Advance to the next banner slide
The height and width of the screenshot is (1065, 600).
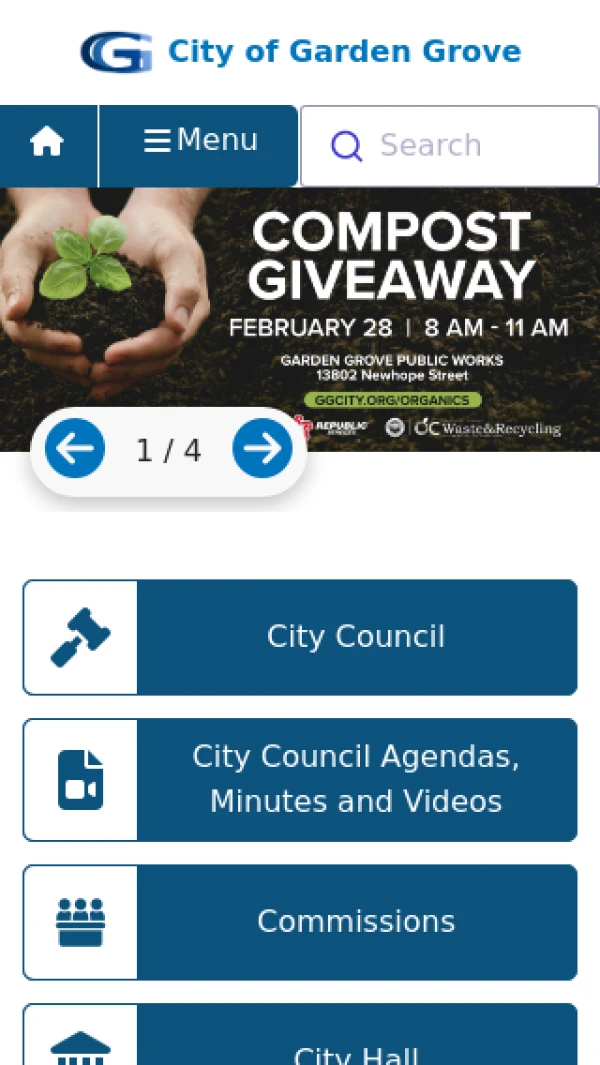[262, 449]
